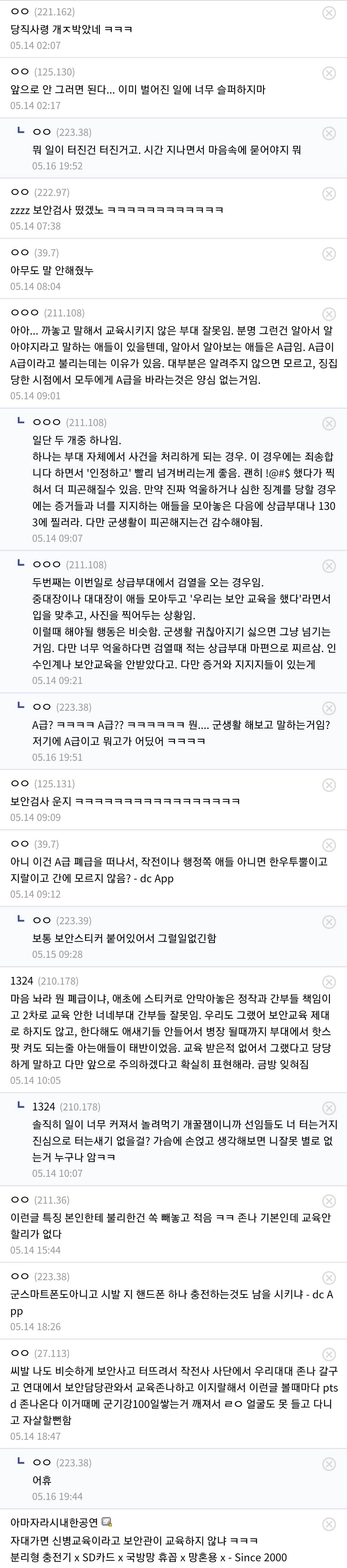Delete the 1324 reply from 05.14 10:07
Screen dimensions: 347x1568
(329, 1109)
